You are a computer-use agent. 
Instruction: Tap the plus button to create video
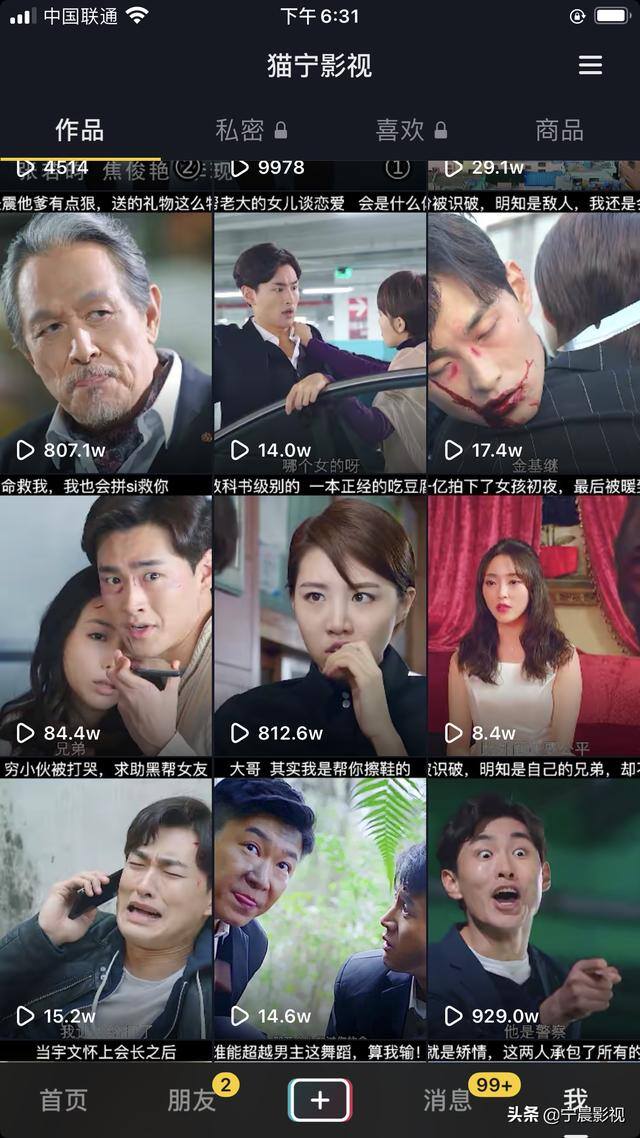[320, 1100]
